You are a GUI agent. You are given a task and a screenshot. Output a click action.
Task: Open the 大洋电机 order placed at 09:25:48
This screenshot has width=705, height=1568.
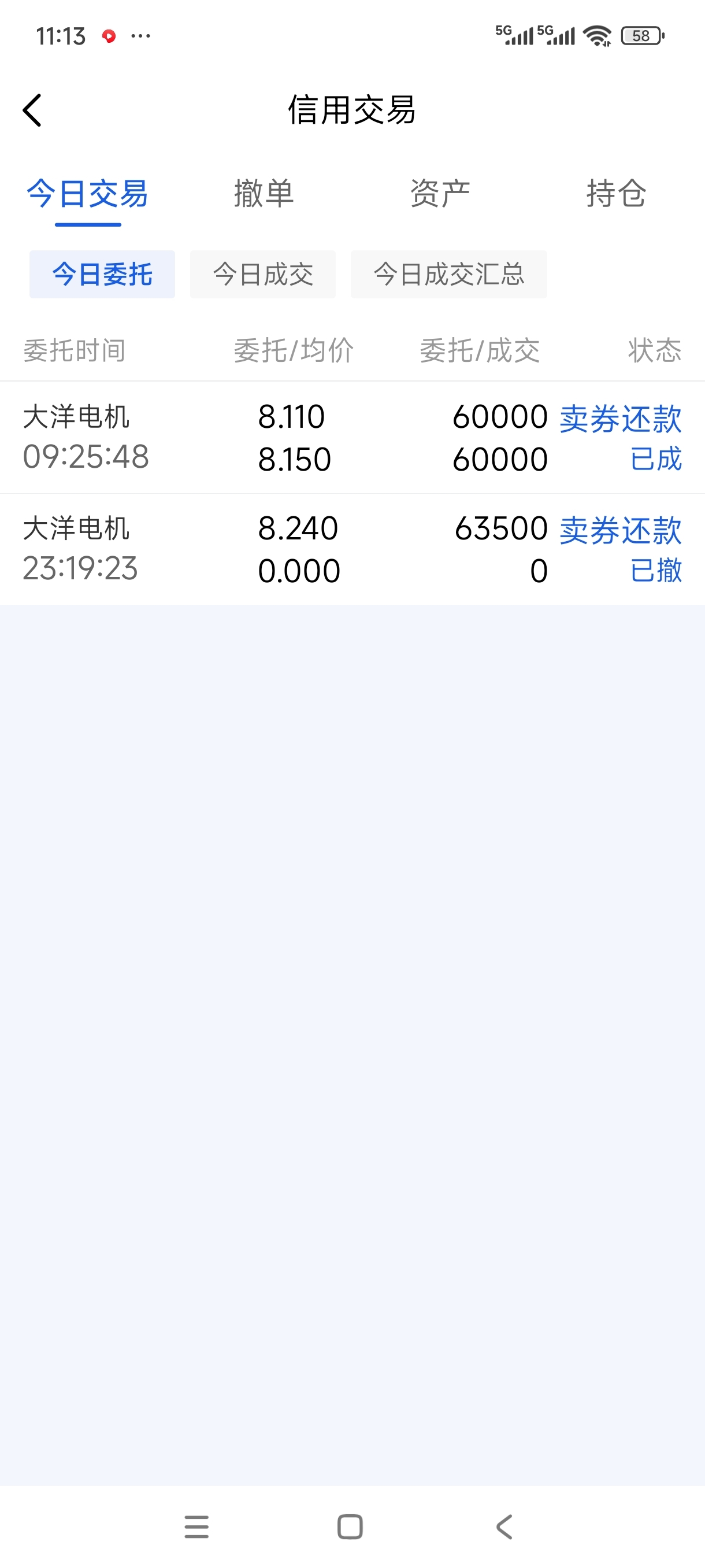pos(353,438)
